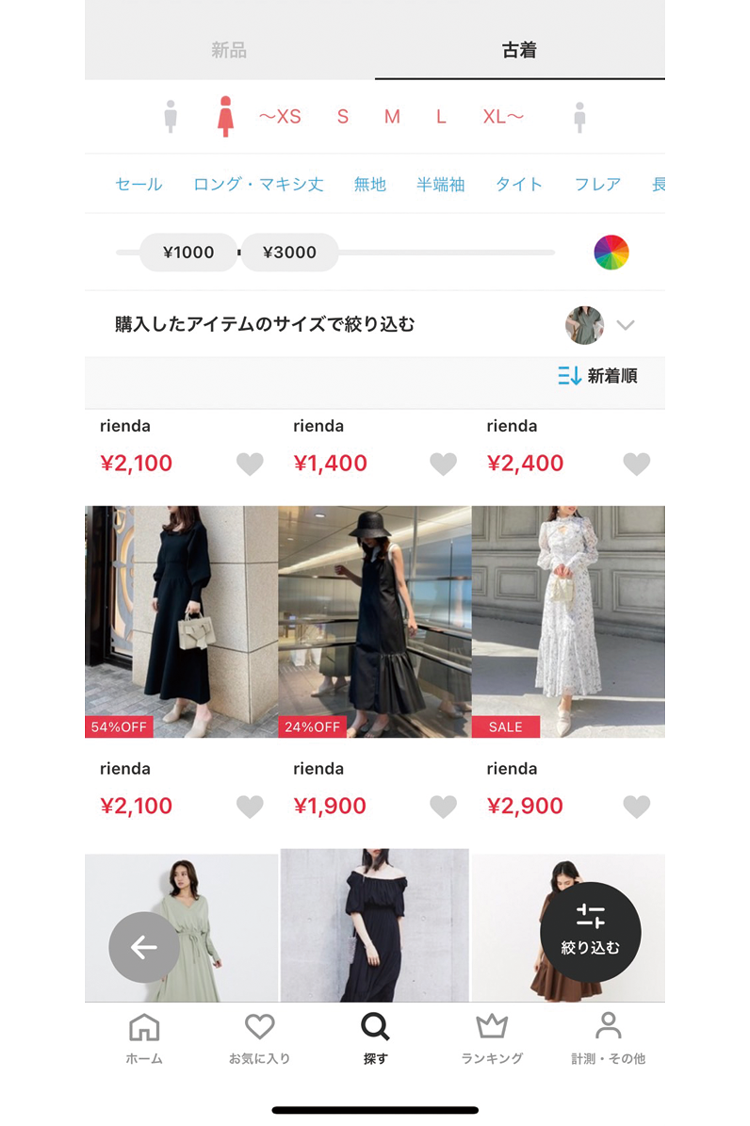Switch to the ランキング tab
Viewport: 750px width, 1126px height.
(491, 1039)
